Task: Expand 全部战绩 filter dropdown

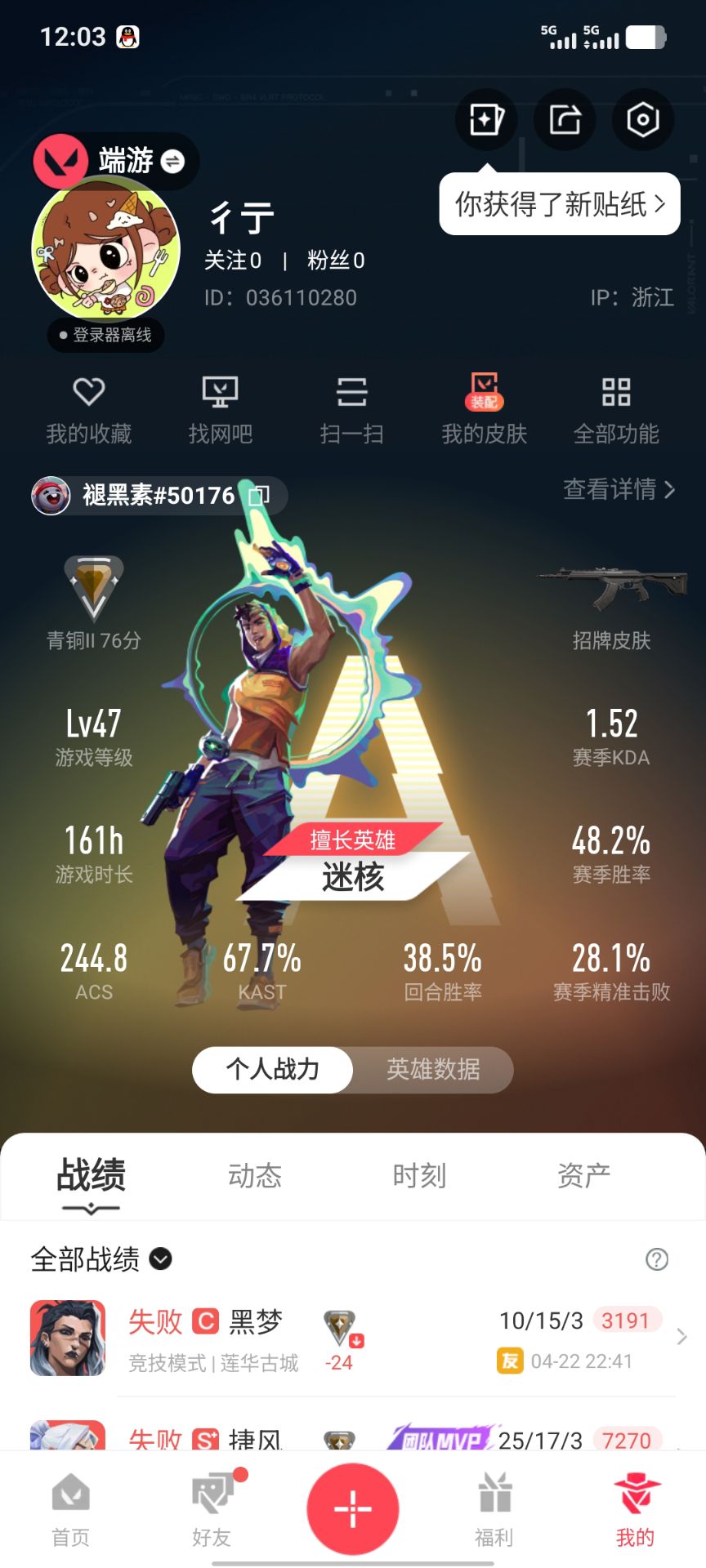Action: [161, 1259]
